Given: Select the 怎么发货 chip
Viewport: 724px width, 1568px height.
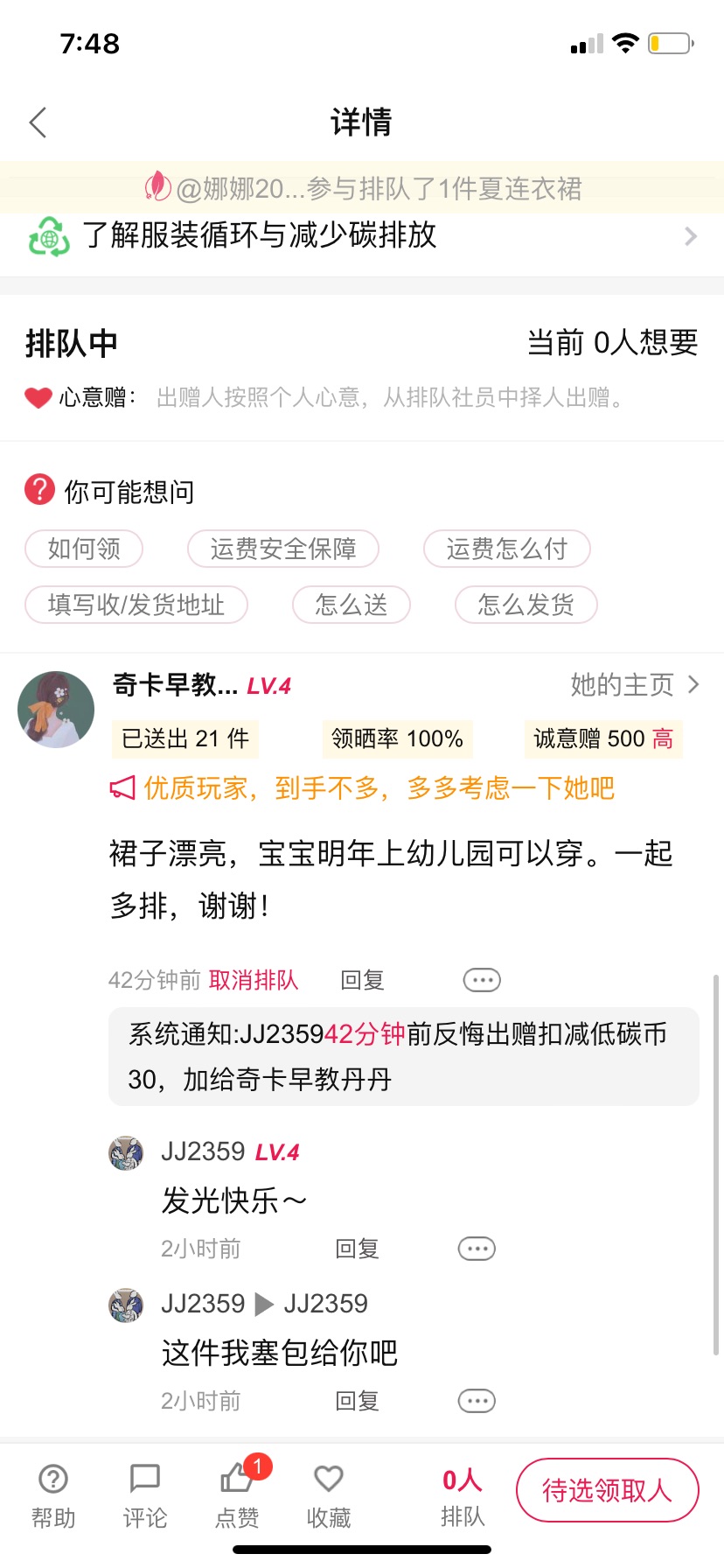Looking at the screenshot, I should [526, 605].
